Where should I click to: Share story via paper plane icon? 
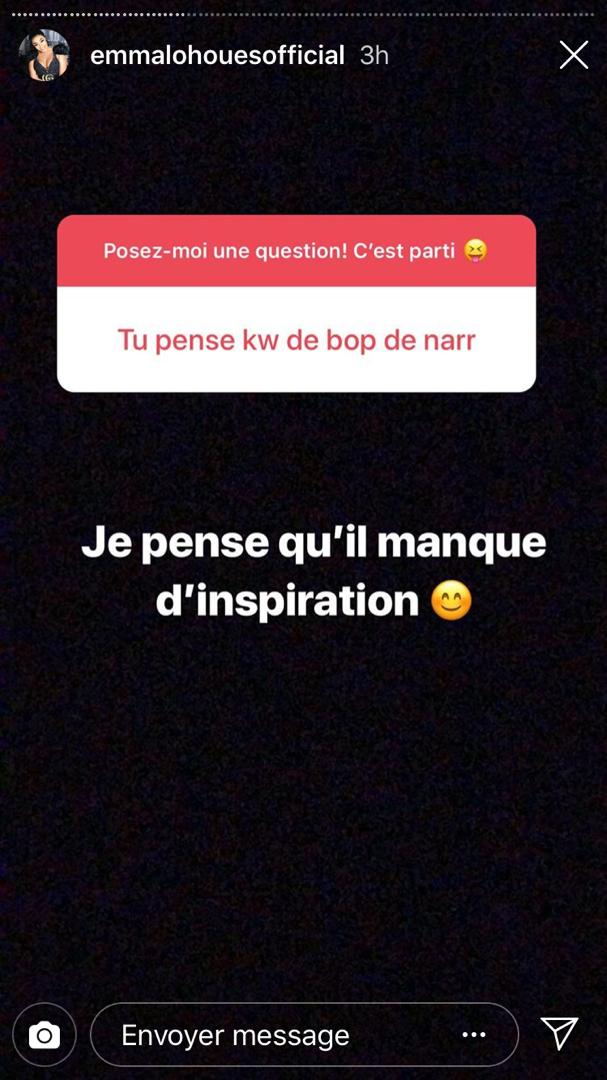pos(559,1033)
